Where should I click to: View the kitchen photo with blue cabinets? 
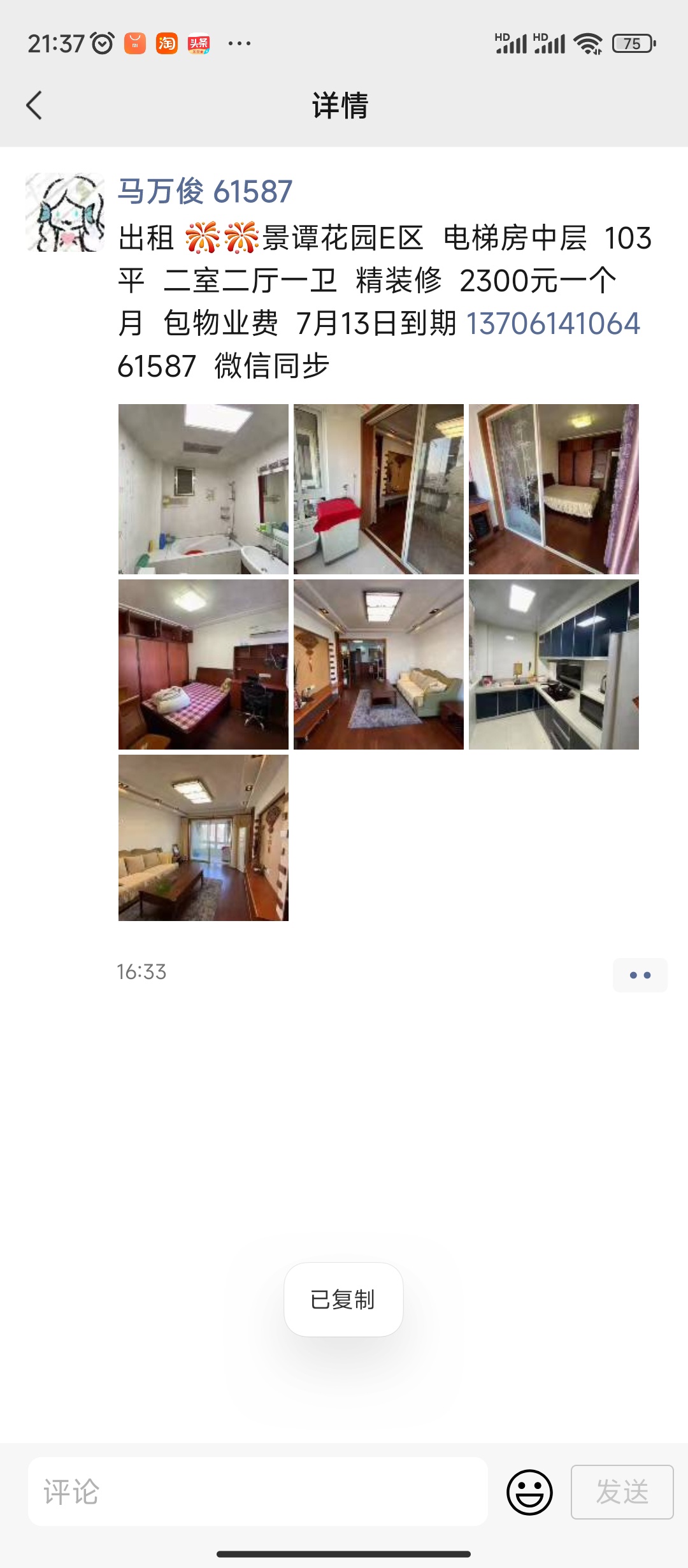554,664
